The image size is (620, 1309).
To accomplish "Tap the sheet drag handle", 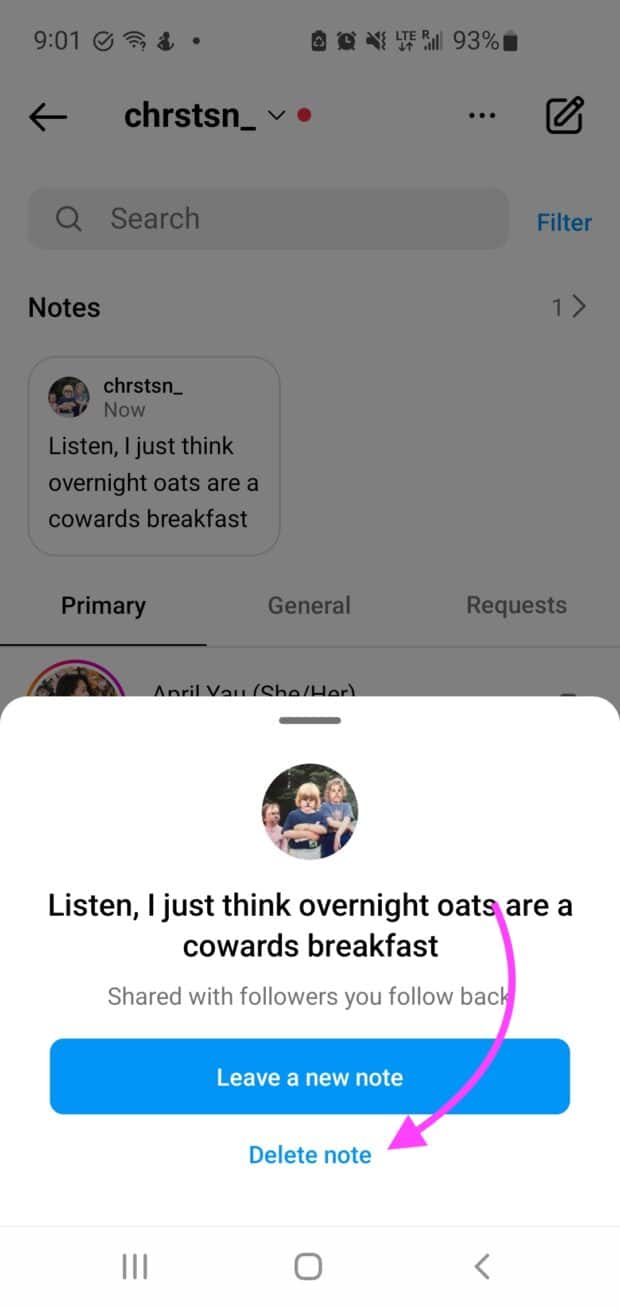I will 310,720.
